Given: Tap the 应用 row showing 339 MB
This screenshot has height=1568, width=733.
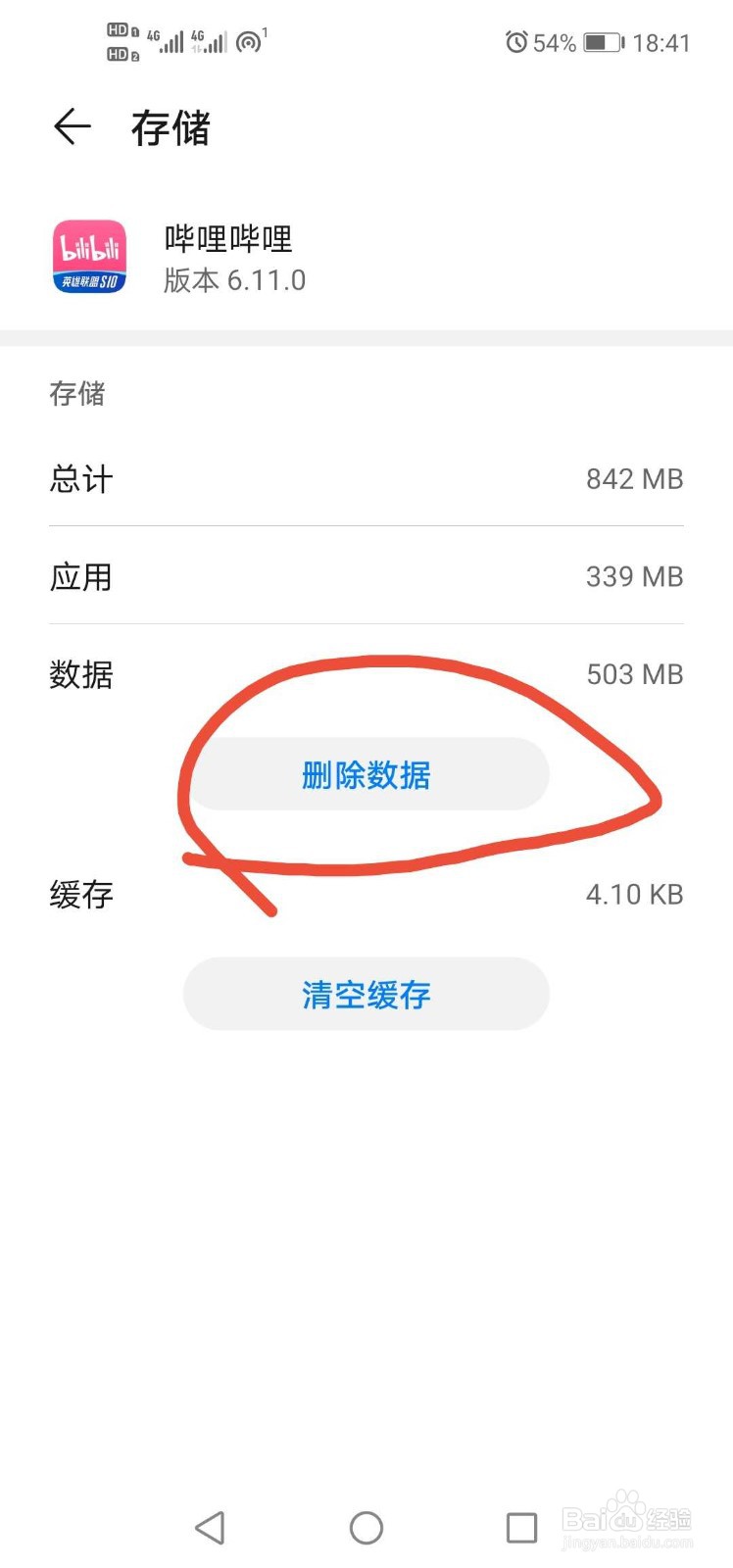Looking at the screenshot, I should coord(366,577).
